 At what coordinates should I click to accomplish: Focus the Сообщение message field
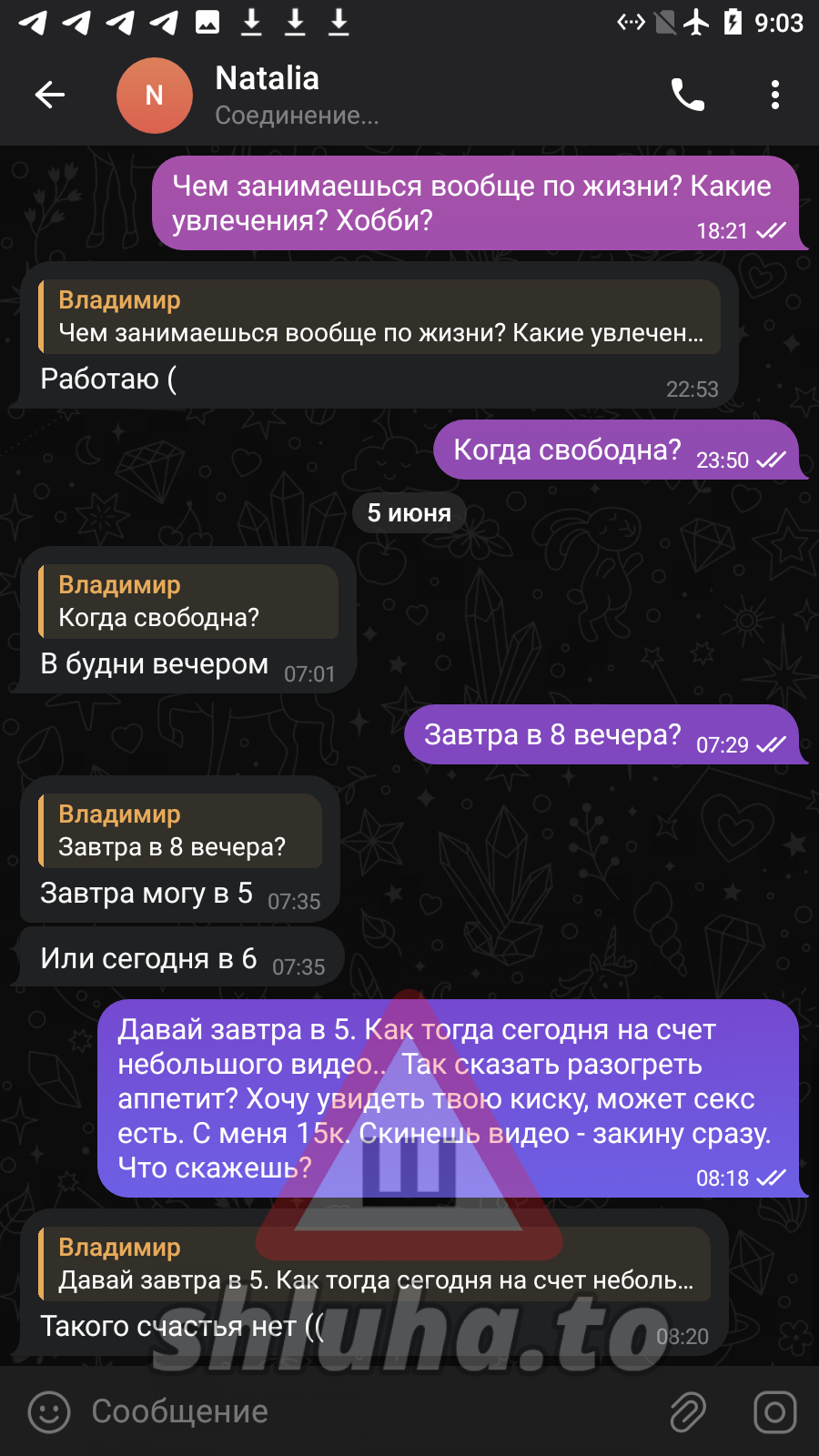pyautogui.click(x=364, y=1411)
